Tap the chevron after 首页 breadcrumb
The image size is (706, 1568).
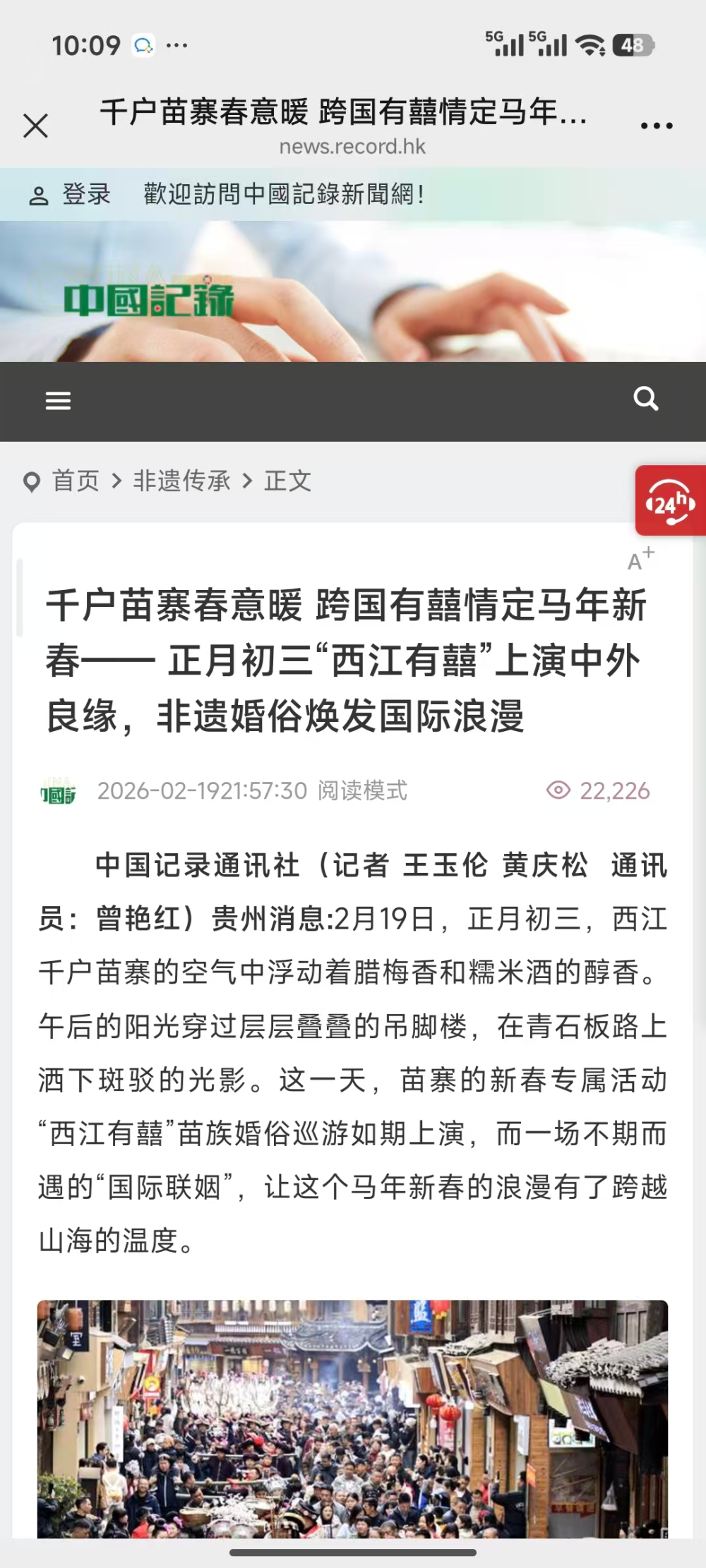[x=117, y=481]
